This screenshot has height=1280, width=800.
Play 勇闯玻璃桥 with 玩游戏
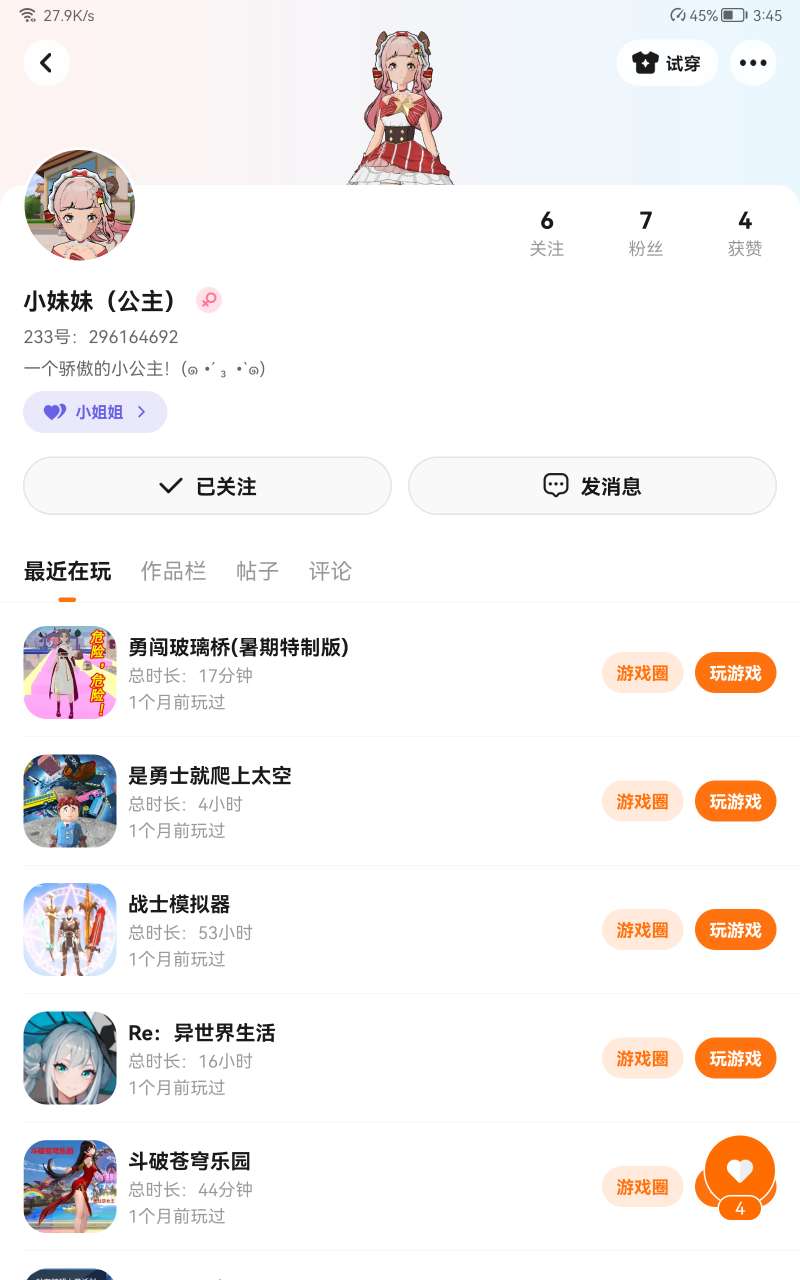(735, 673)
